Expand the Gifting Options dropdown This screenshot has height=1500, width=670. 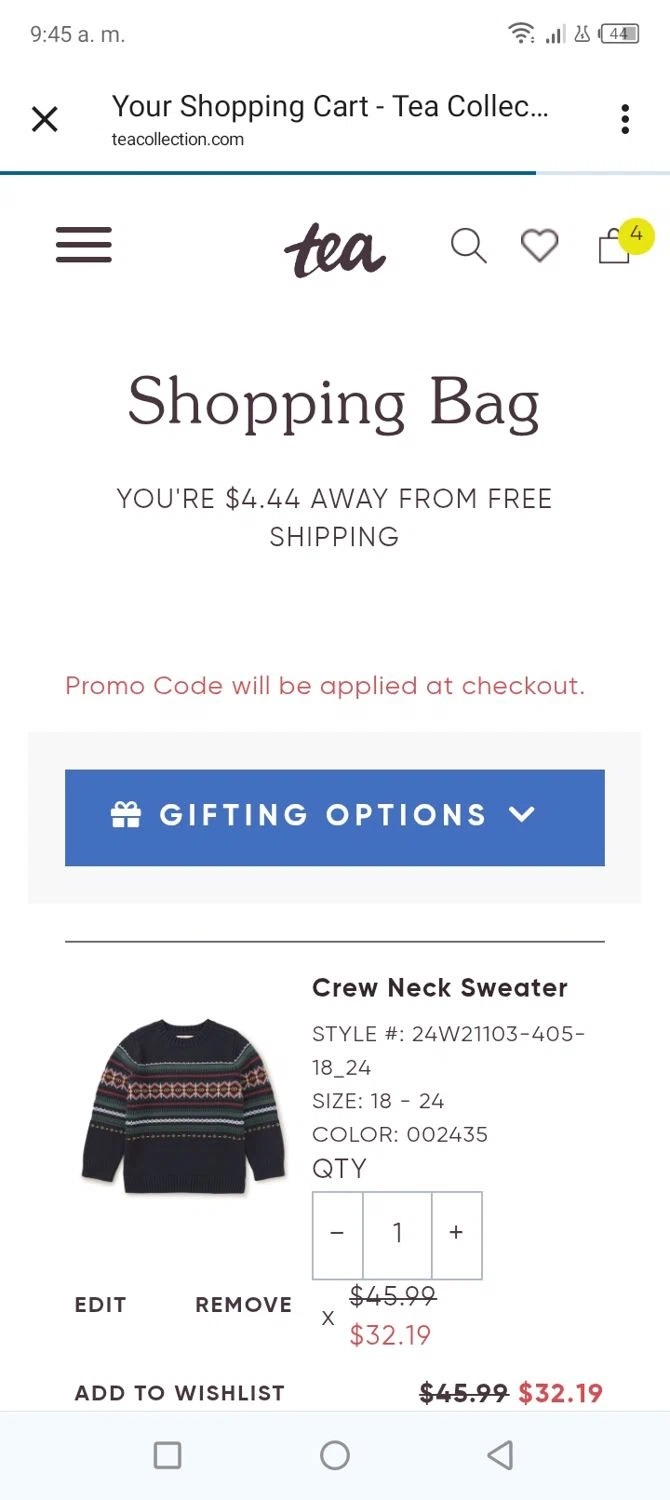pos(334,816)
